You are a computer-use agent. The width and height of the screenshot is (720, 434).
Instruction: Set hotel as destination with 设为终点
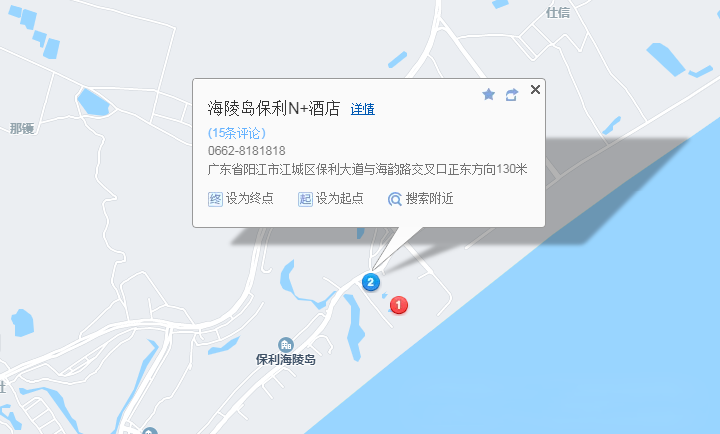tap(239, 199)
